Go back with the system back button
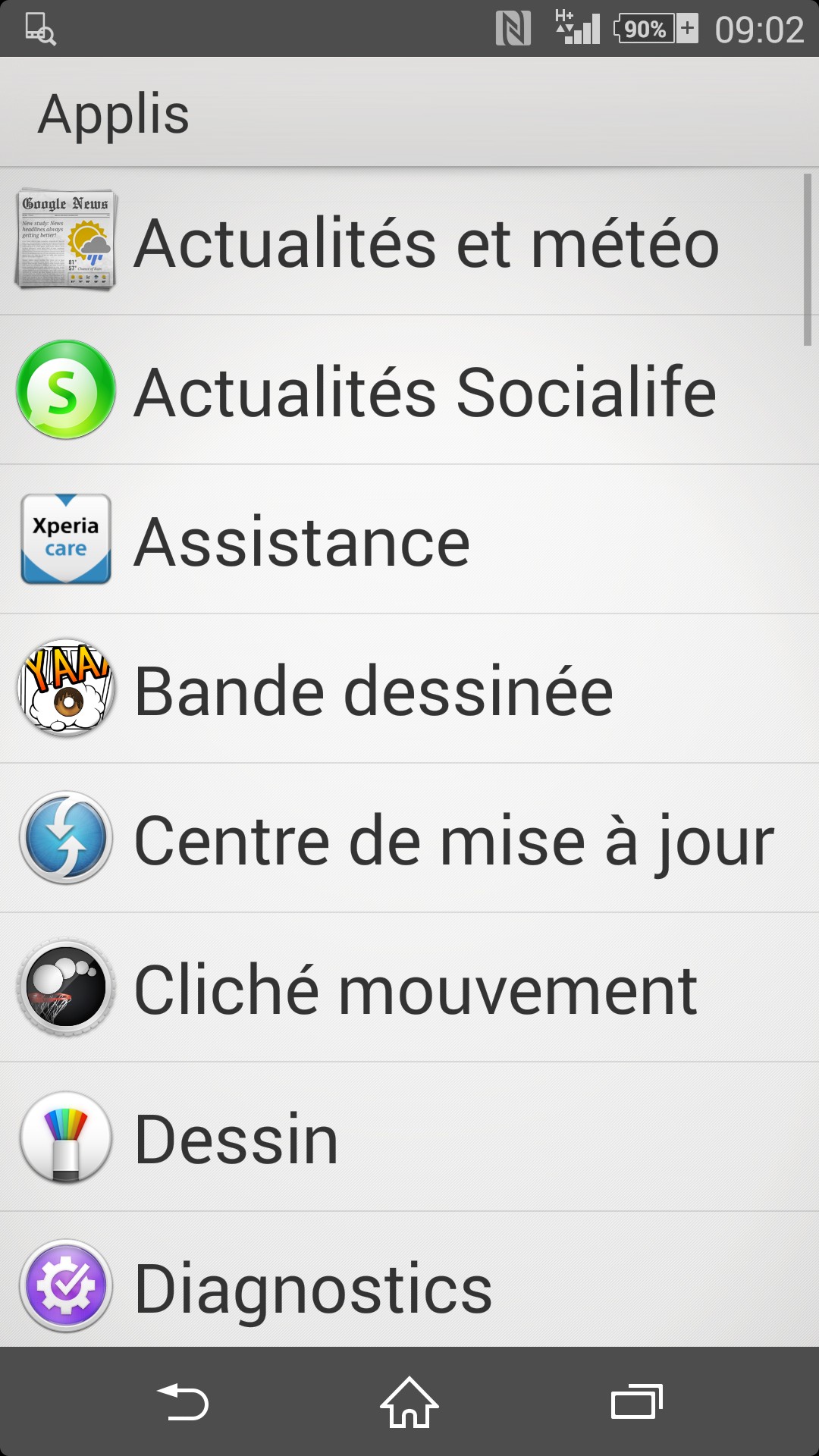This screenshot has height=1456, width=819. click(x=182, y=1401)
